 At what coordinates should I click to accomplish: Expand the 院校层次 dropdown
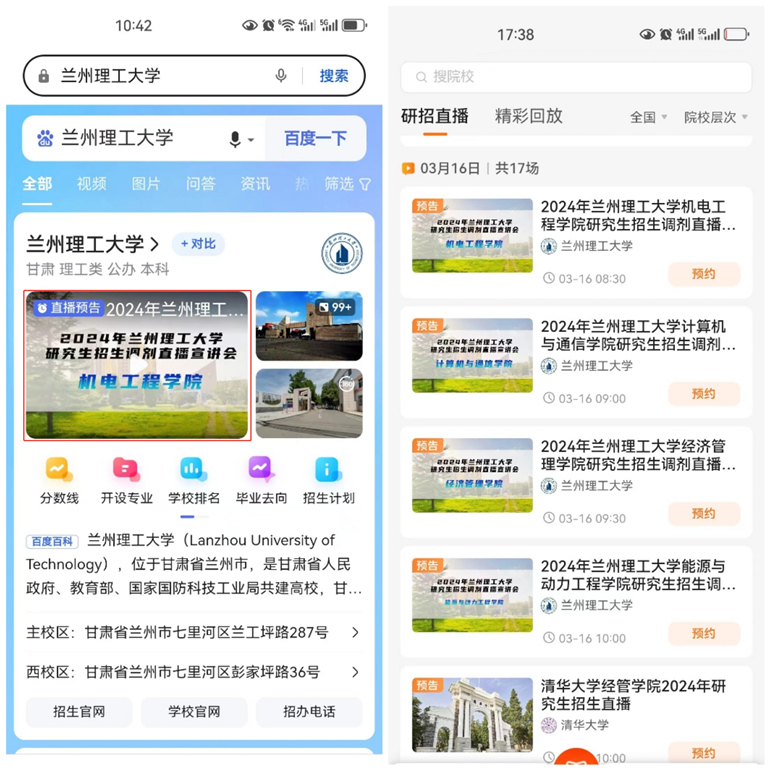(x=716, y=117)
